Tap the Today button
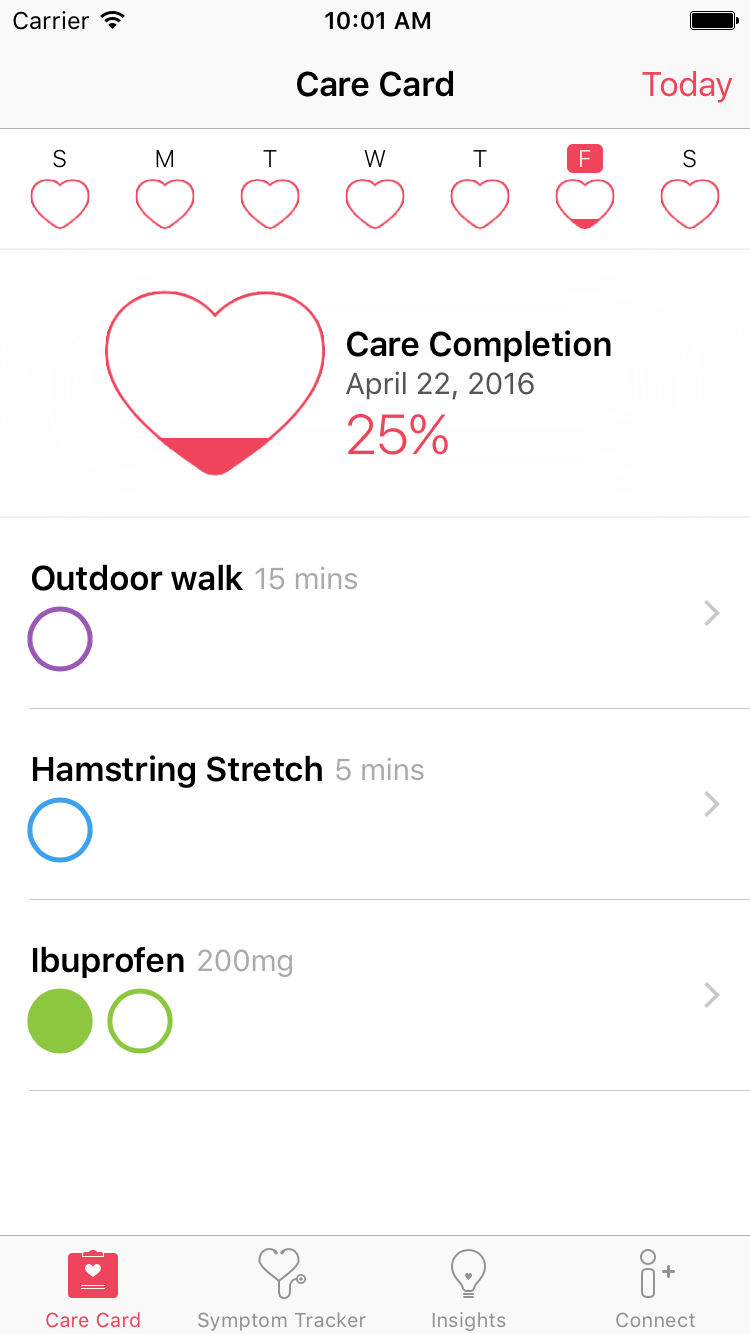750x1334 pixels. [x=686, y=84]
